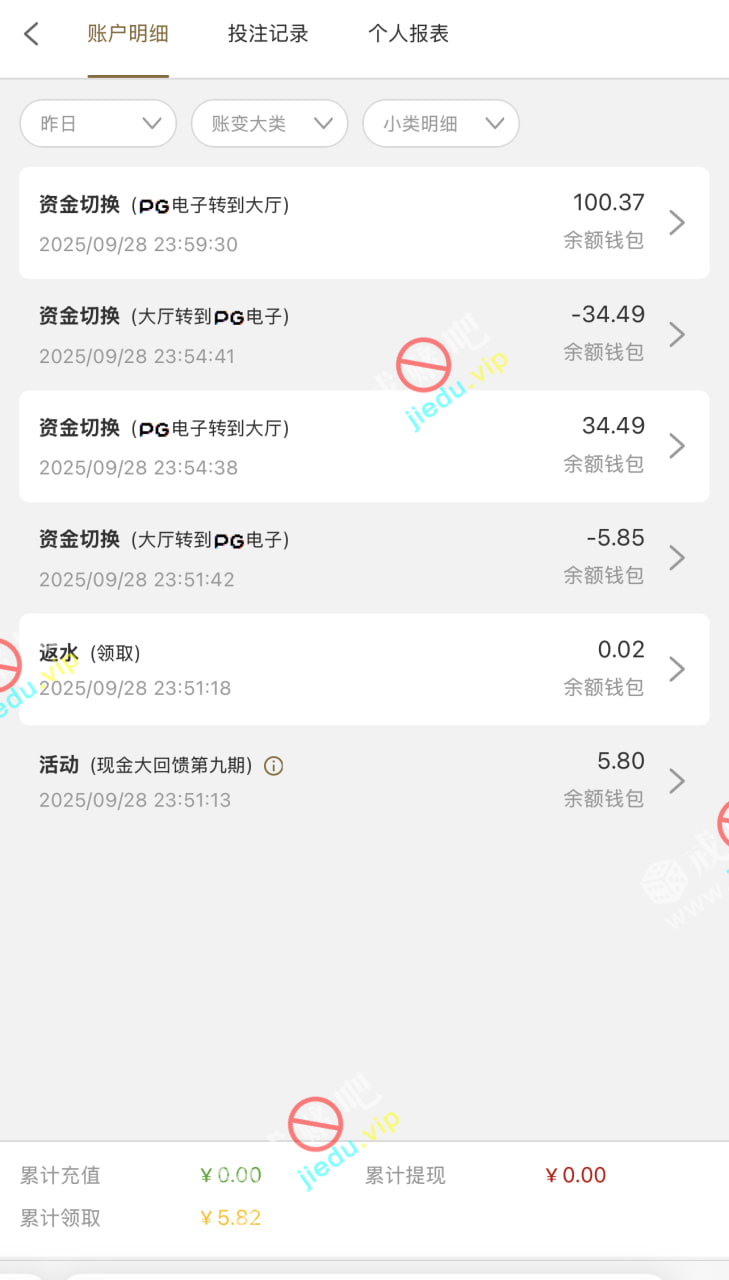The height and width of the screenshot is (1280, 729).
Task: Tap the info icon beside 现金大回馈第九期
Action: [273, 766]
